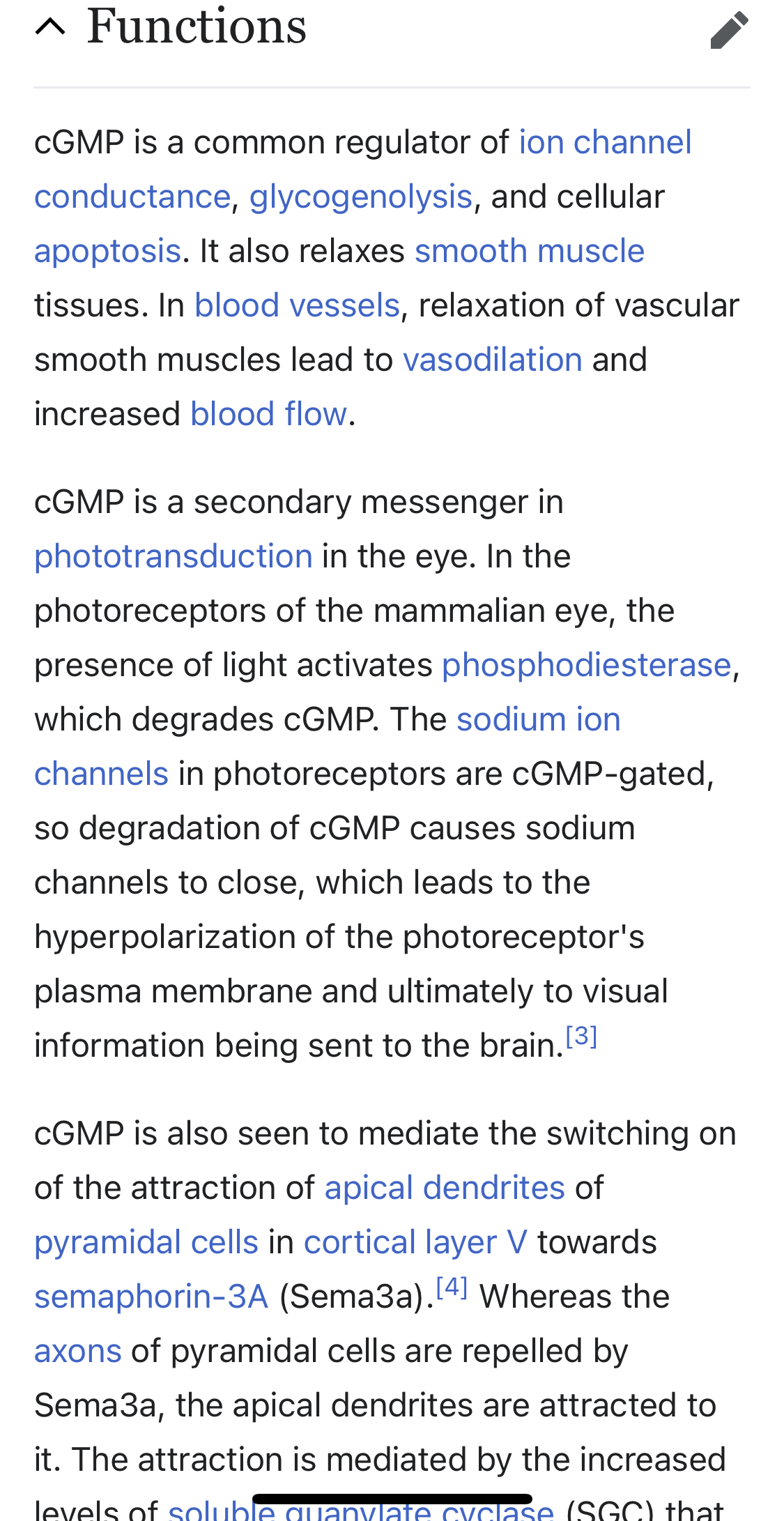Viewport: 784px width, 1521px height.
Task: Open the apoptosis article link
Action: click(108, 251)
